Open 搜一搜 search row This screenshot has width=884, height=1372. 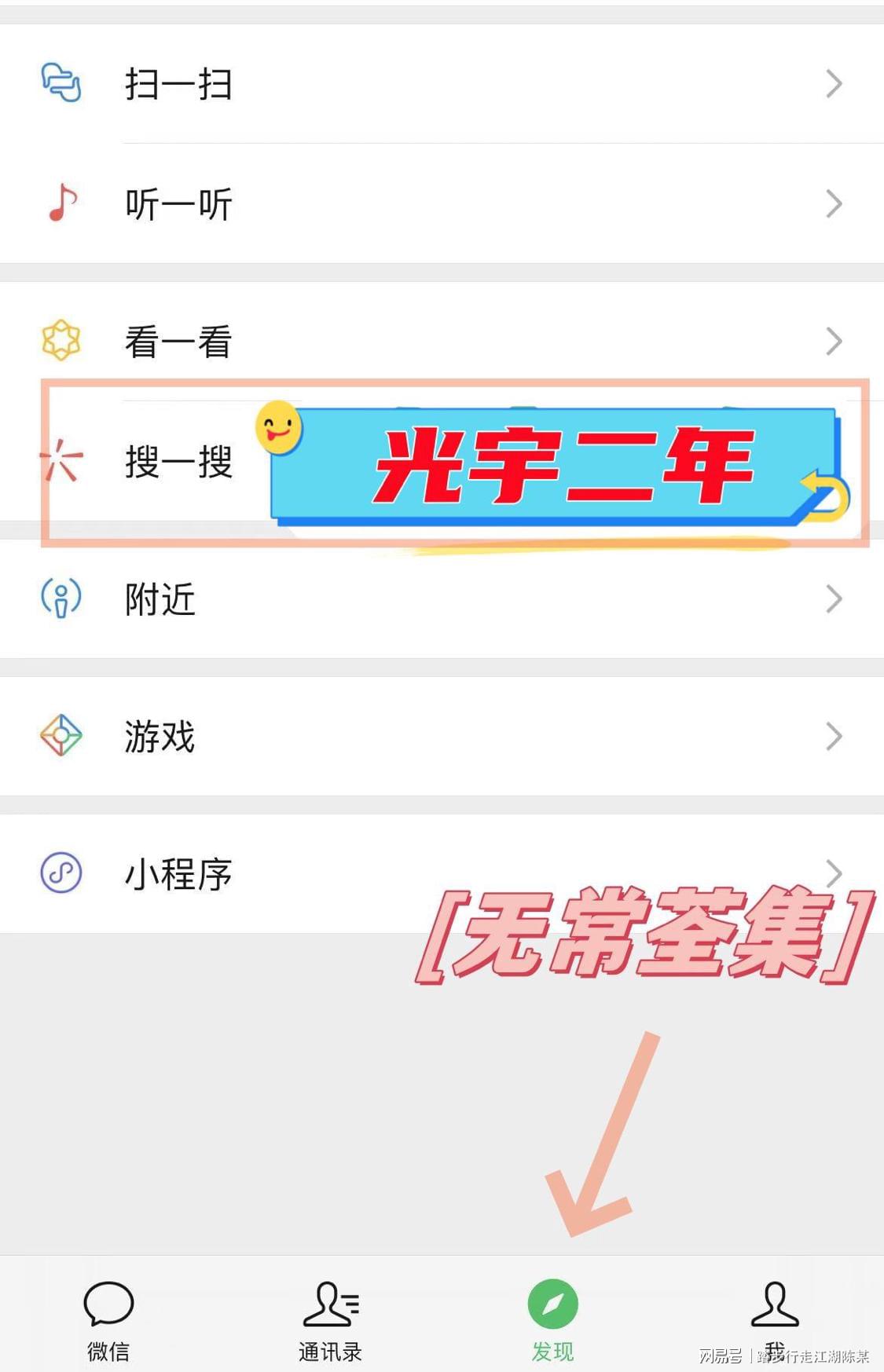179,462
